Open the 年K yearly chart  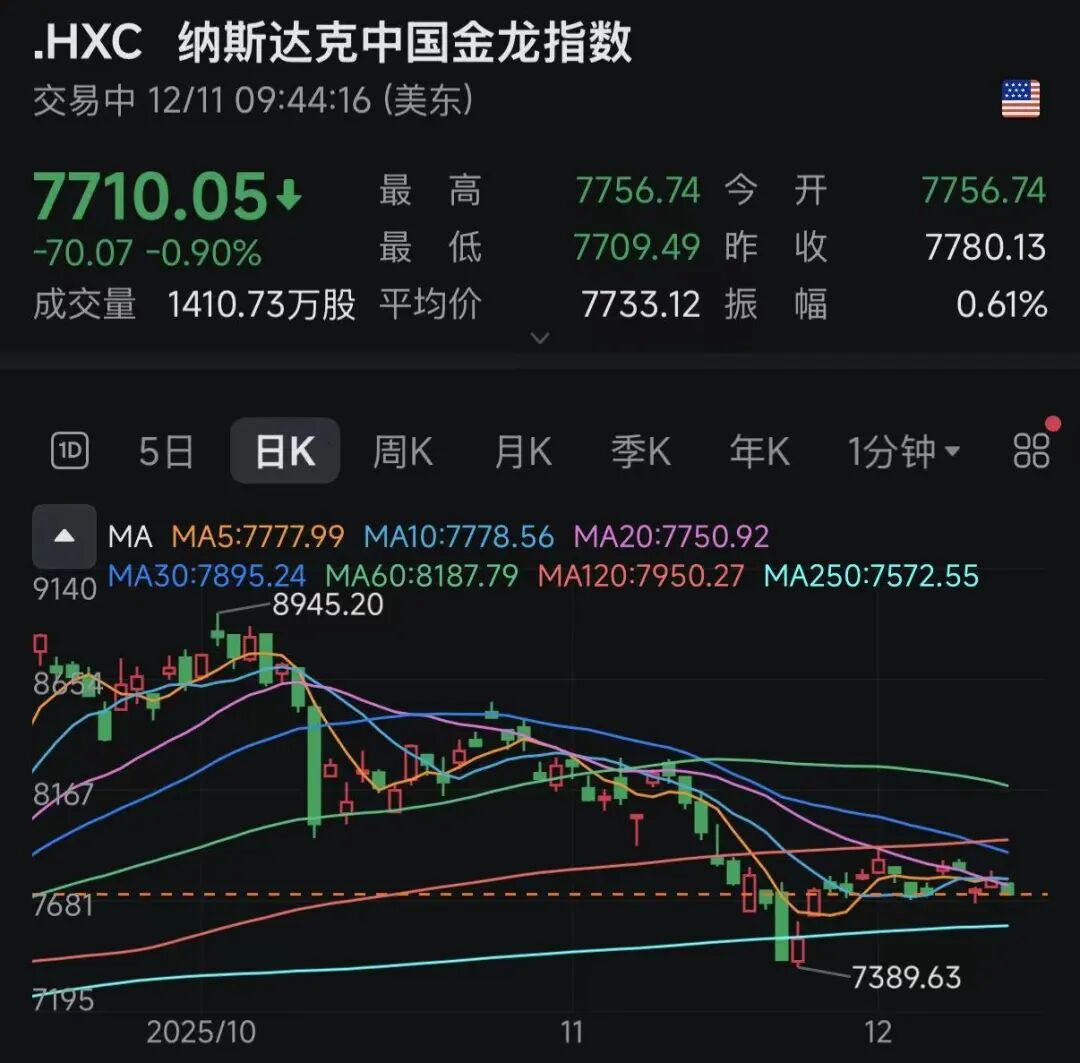point(759,453)
